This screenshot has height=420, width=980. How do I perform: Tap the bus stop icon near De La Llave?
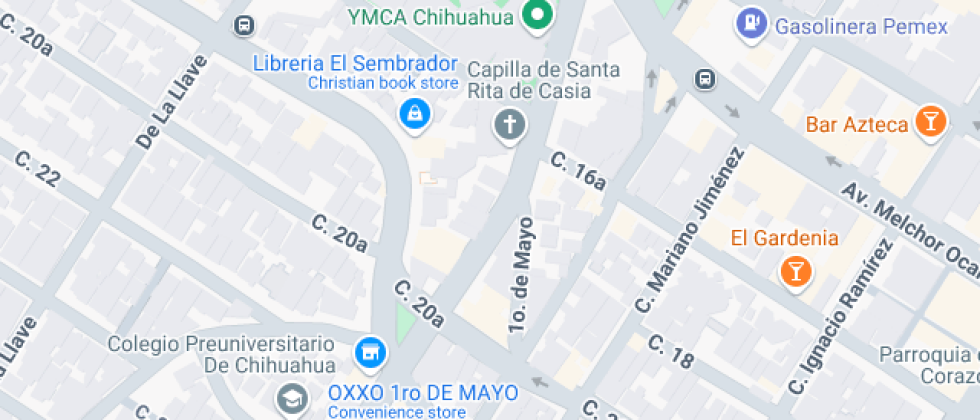coord(243,24)
